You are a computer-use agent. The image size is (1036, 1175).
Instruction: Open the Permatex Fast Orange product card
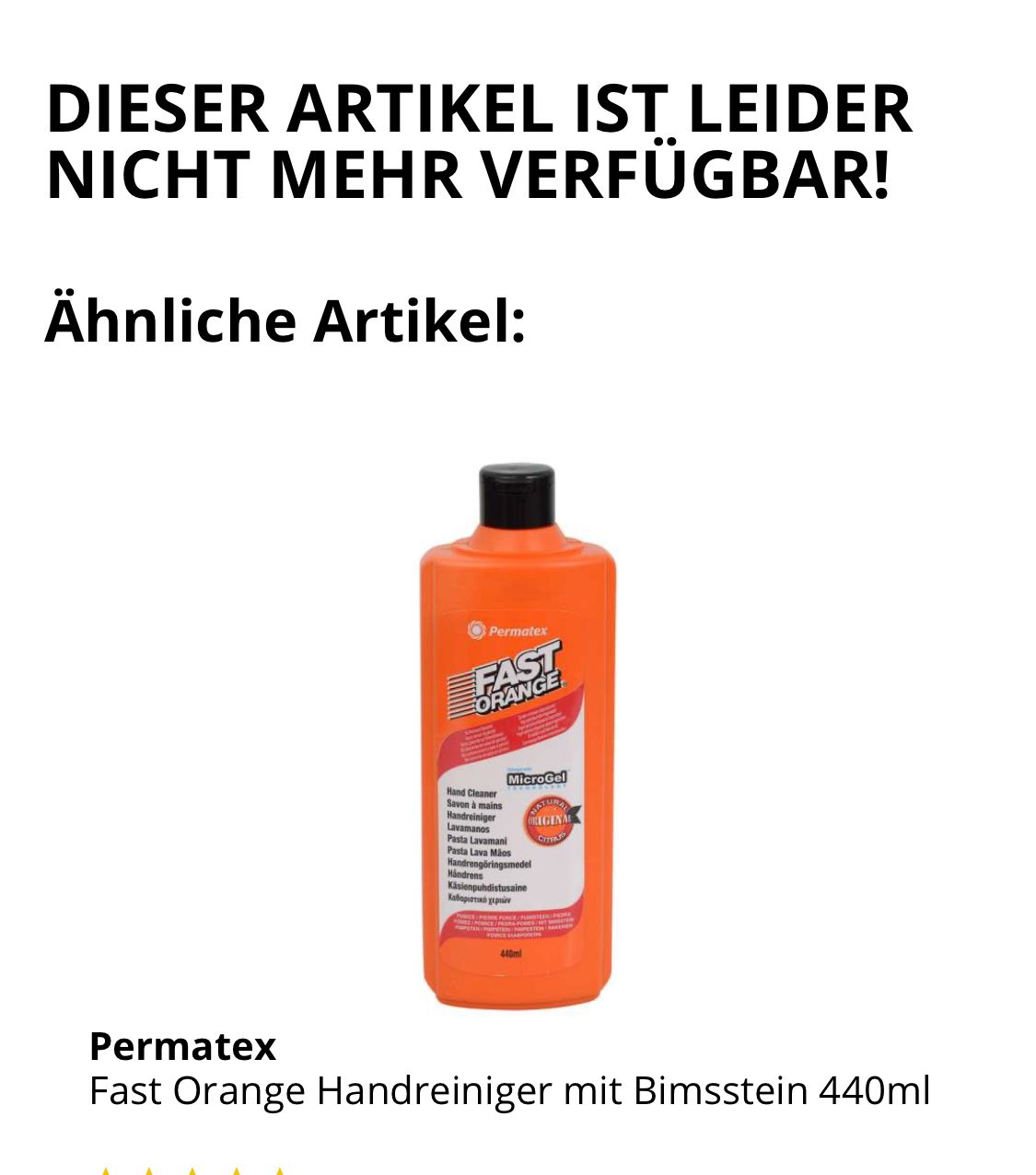tap(516, 737)
